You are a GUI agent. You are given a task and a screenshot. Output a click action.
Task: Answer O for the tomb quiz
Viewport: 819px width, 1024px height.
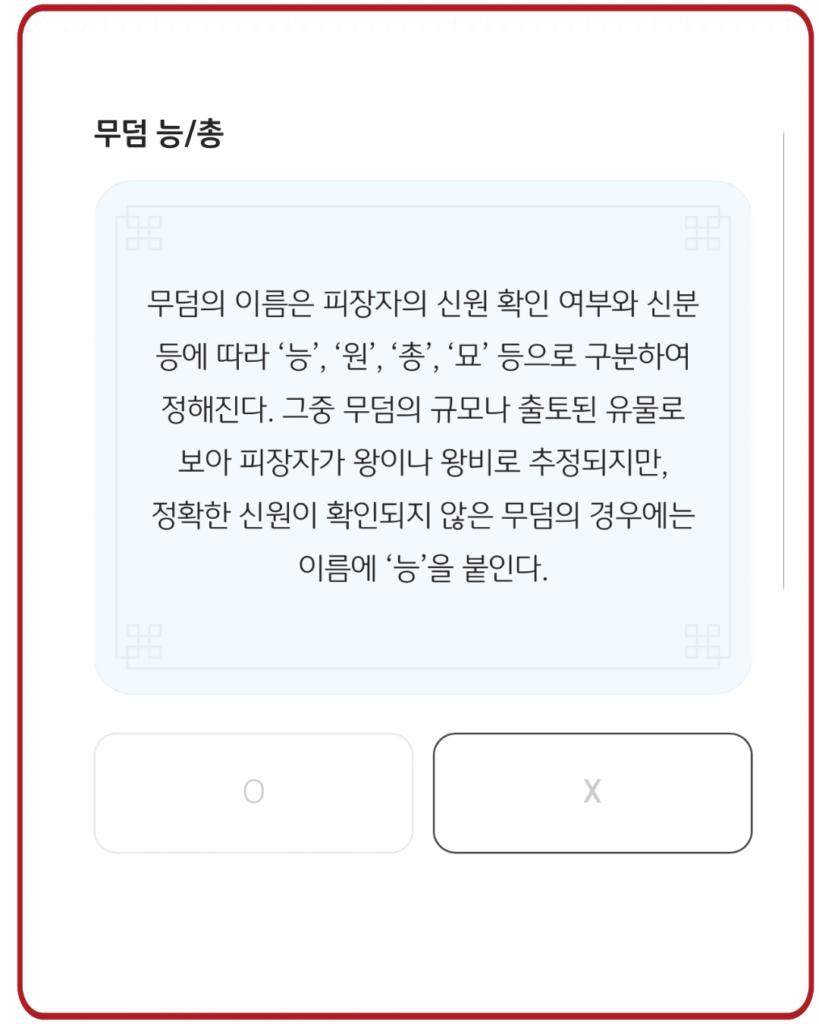[x=253, y=793]
